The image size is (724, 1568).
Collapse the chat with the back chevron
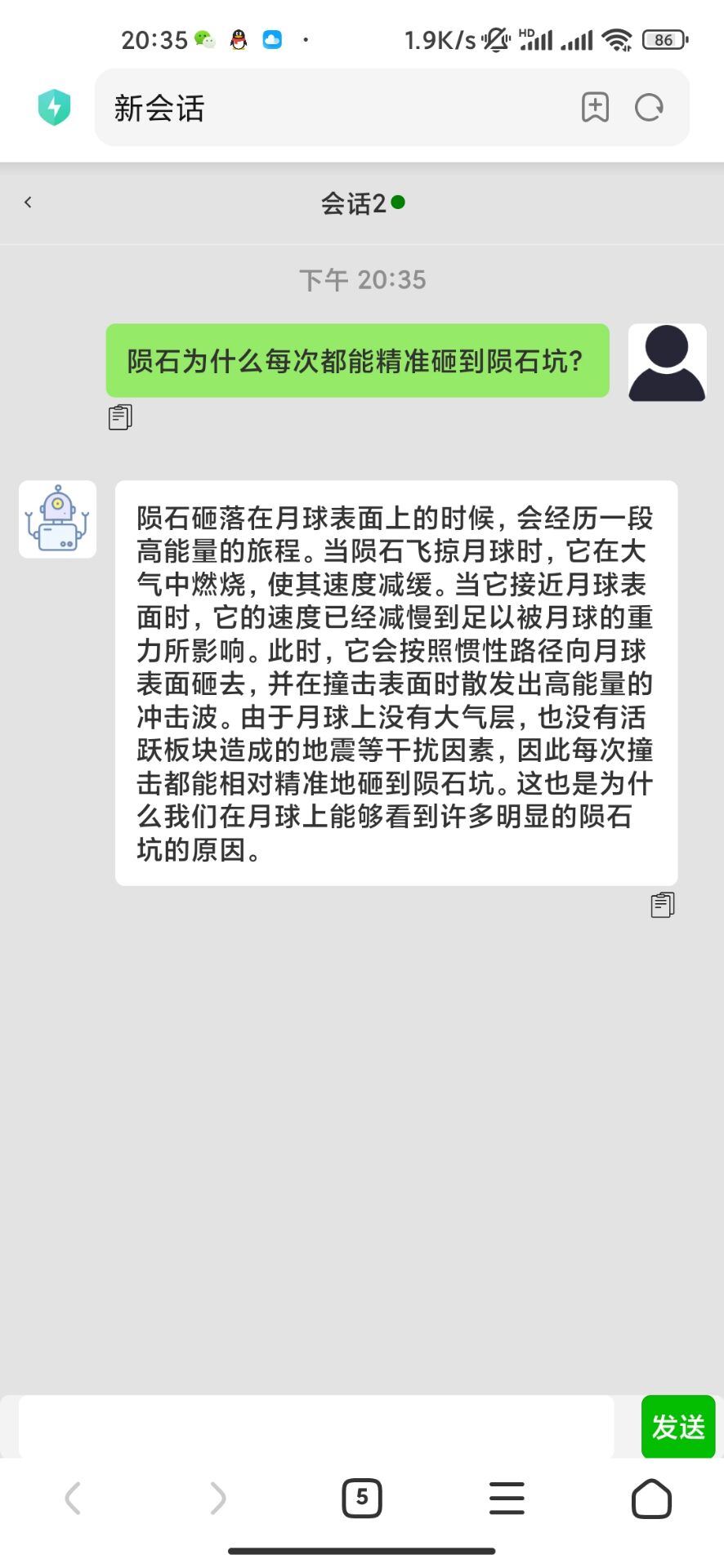pyautogui.click(x=29, y=202)
